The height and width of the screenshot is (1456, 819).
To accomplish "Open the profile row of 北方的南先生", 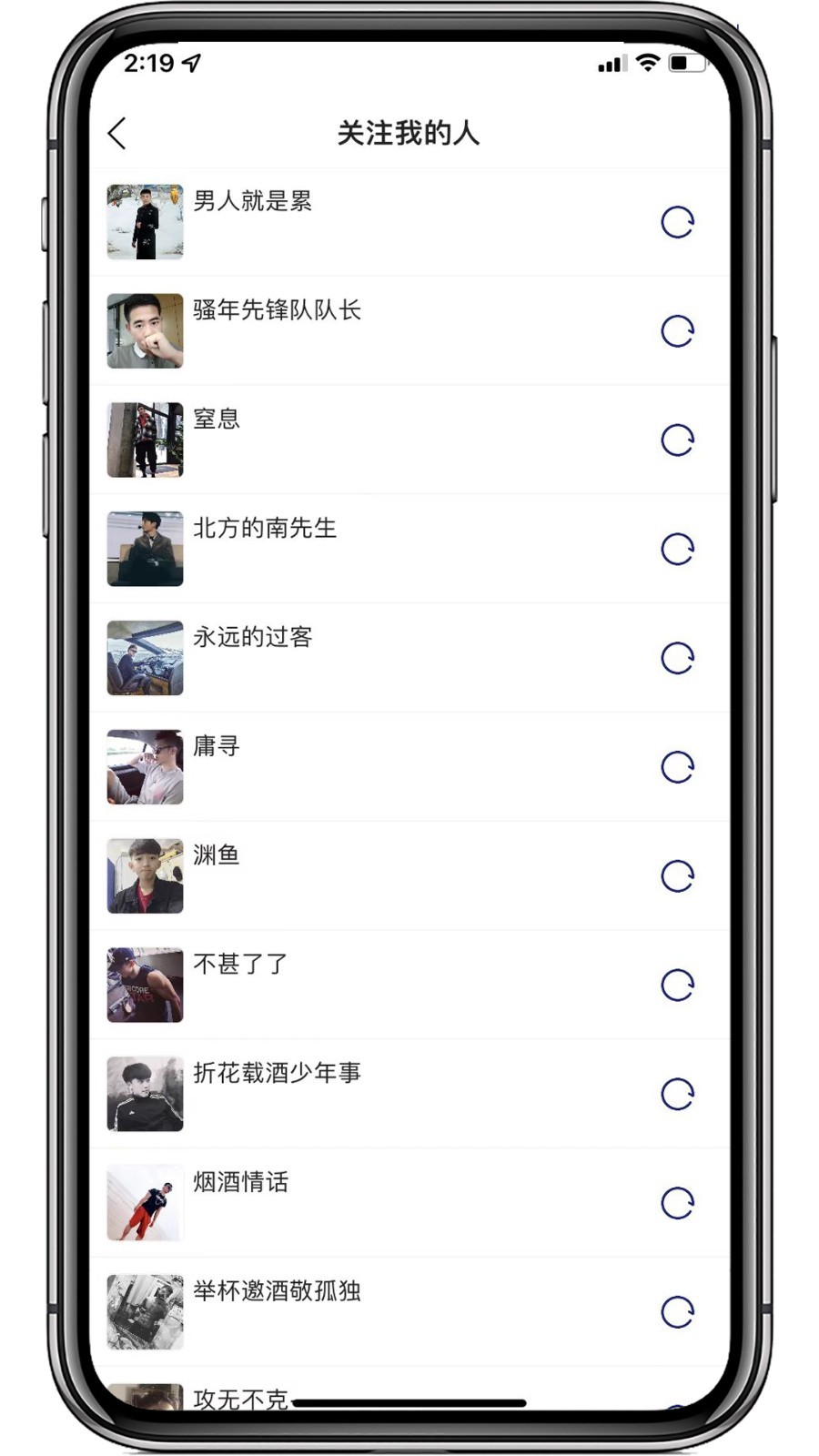I will tap(409, 549).
